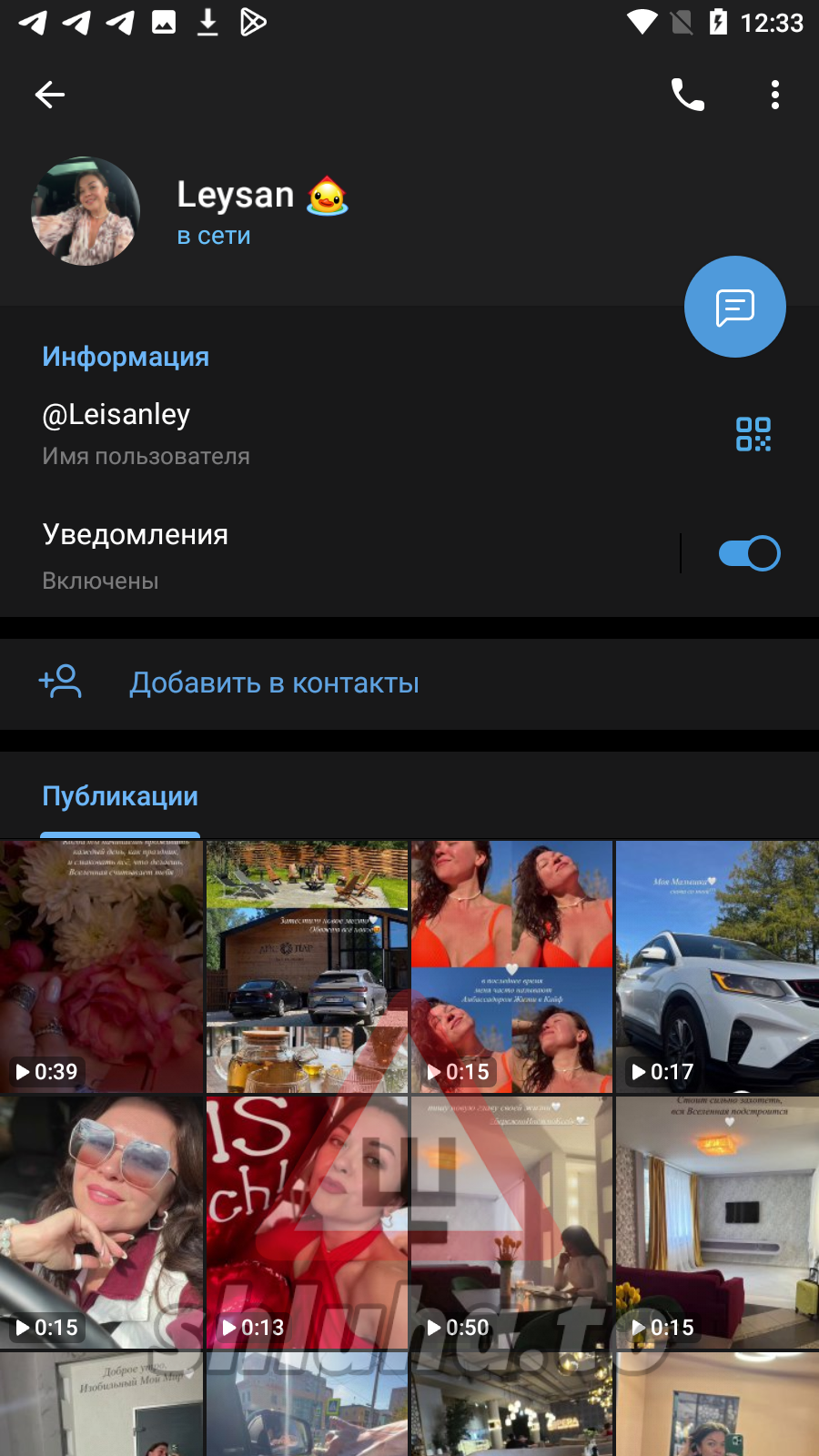Send a message to Leysan

point(734,308)
